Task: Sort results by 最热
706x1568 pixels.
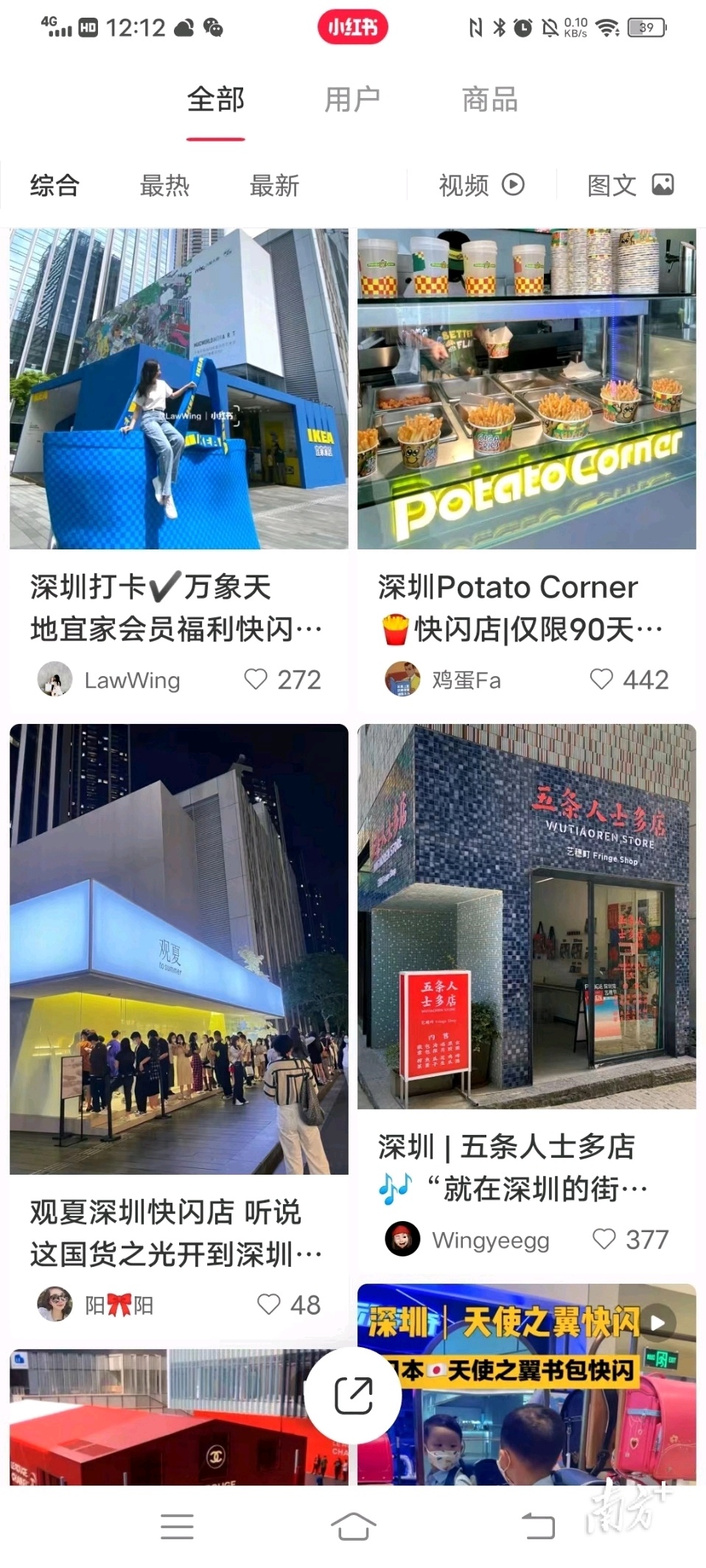Action: pyautogui.click(x=164, y=186)
